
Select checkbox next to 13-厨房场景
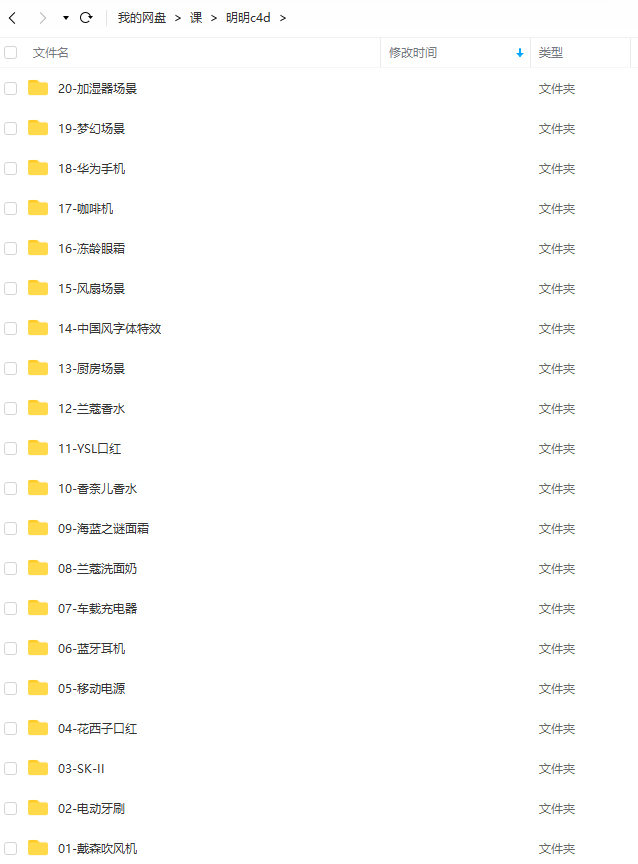[x=11, y=368]
